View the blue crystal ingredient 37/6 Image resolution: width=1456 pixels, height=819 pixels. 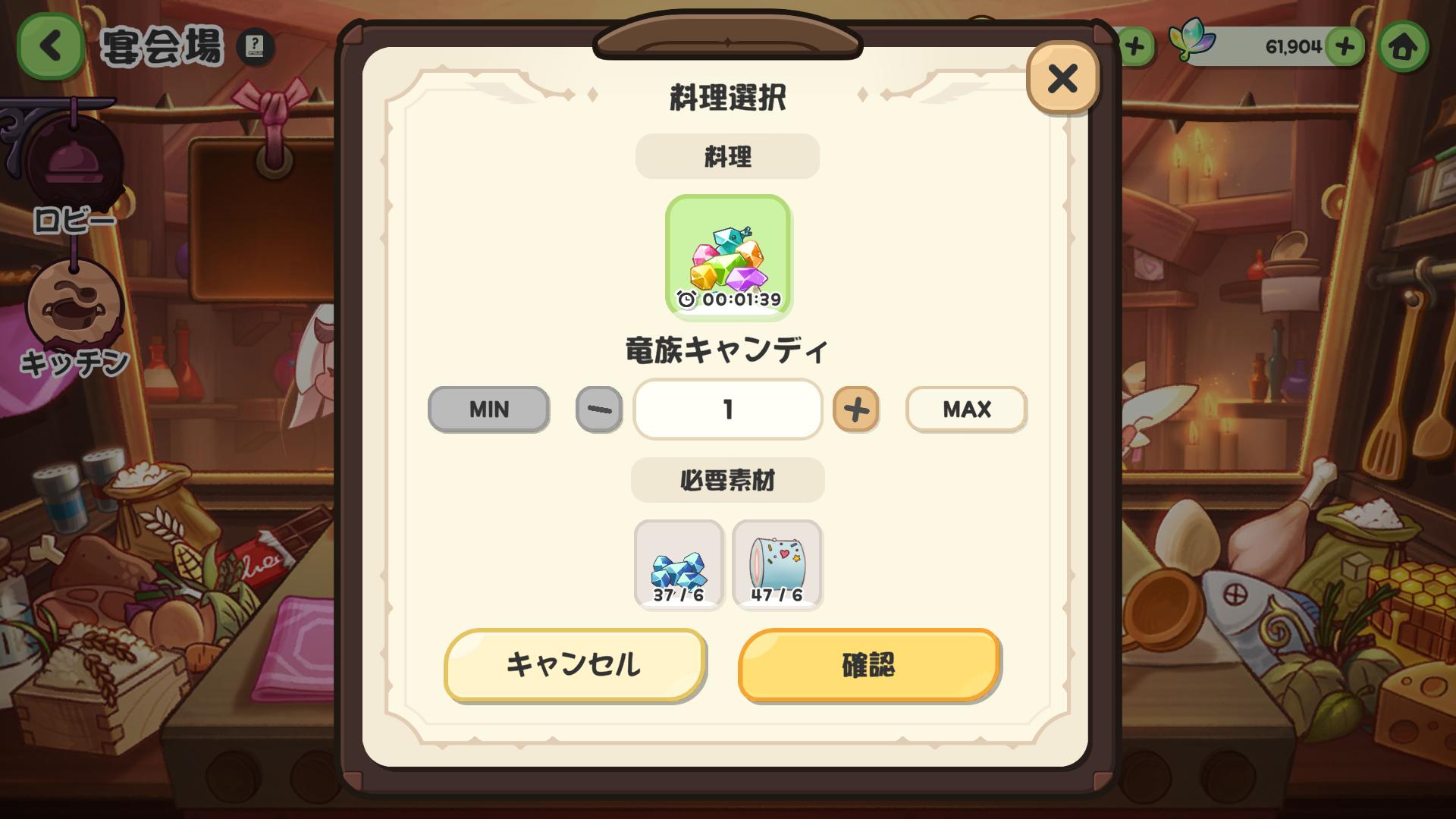click(x=679, y=564)
